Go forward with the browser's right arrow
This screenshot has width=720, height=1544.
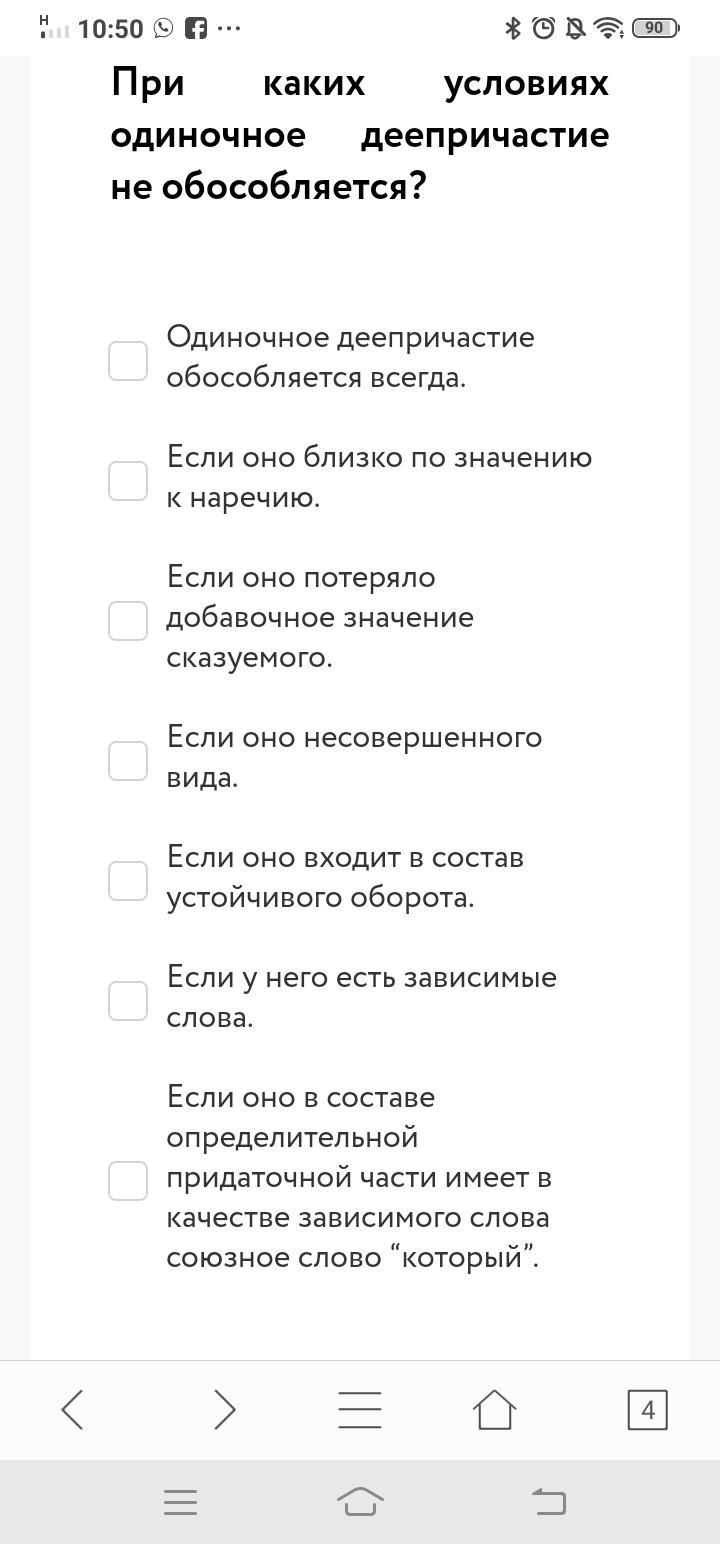[x=225, y=1410]
